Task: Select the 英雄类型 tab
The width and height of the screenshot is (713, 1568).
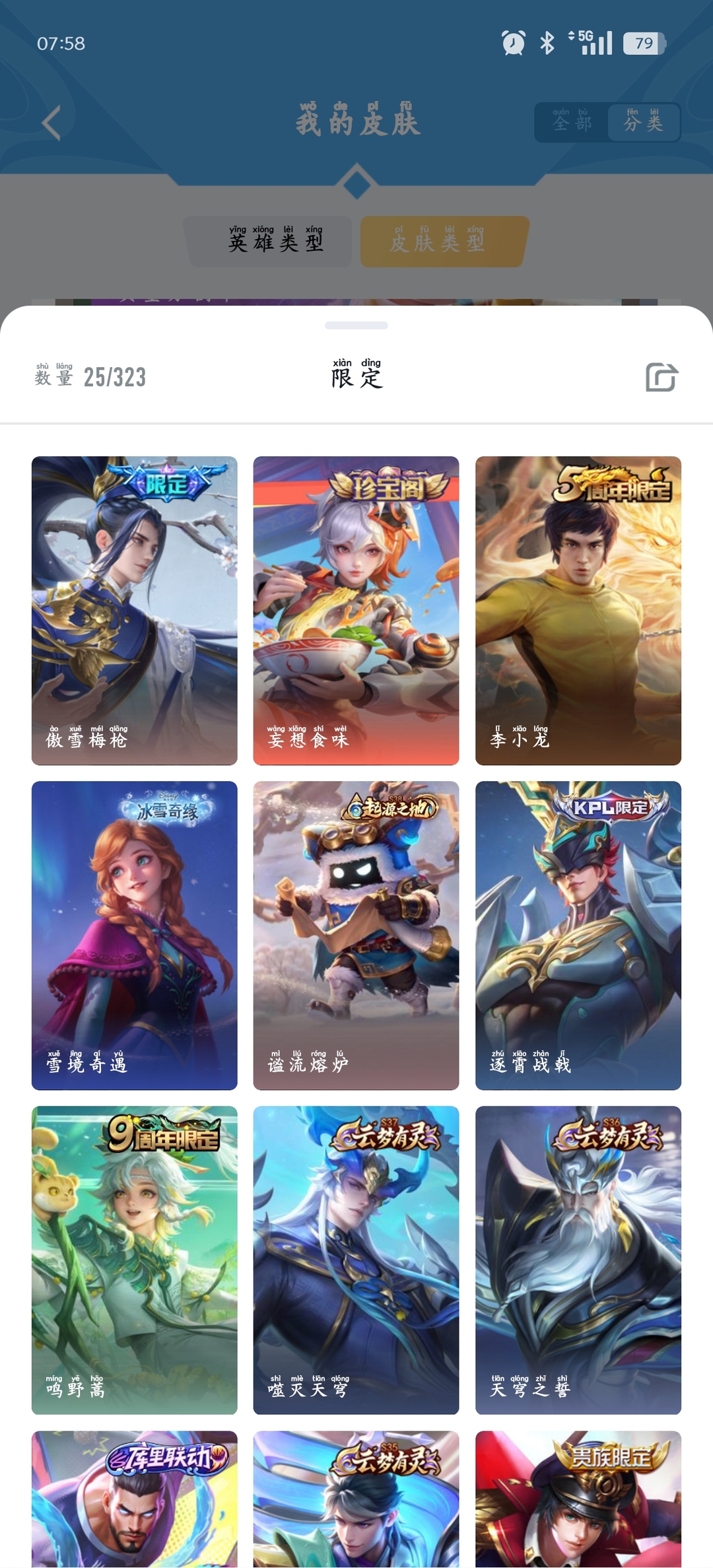Action: click(x=276, y=242)
